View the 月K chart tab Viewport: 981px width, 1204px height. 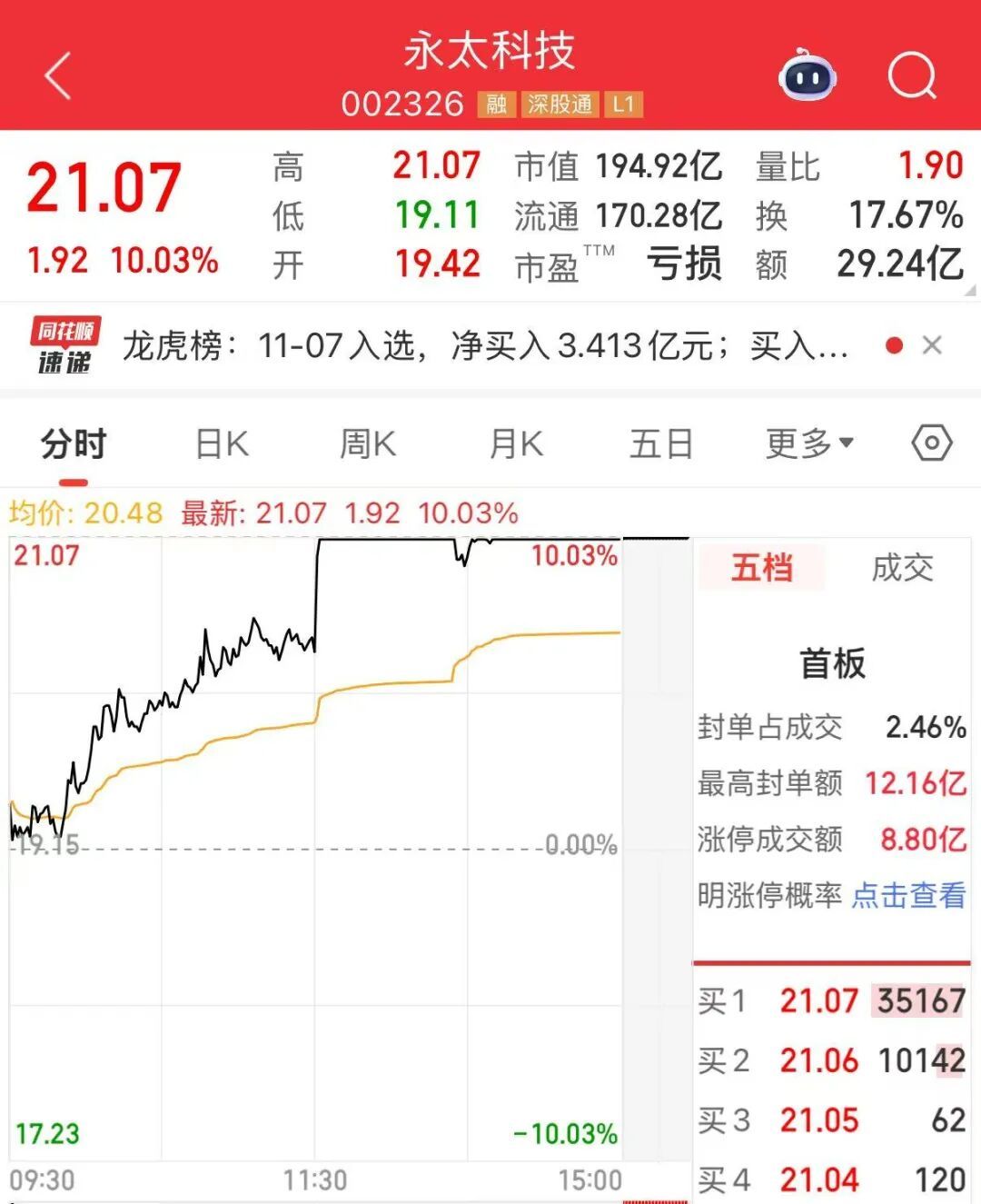click(516, 444)
